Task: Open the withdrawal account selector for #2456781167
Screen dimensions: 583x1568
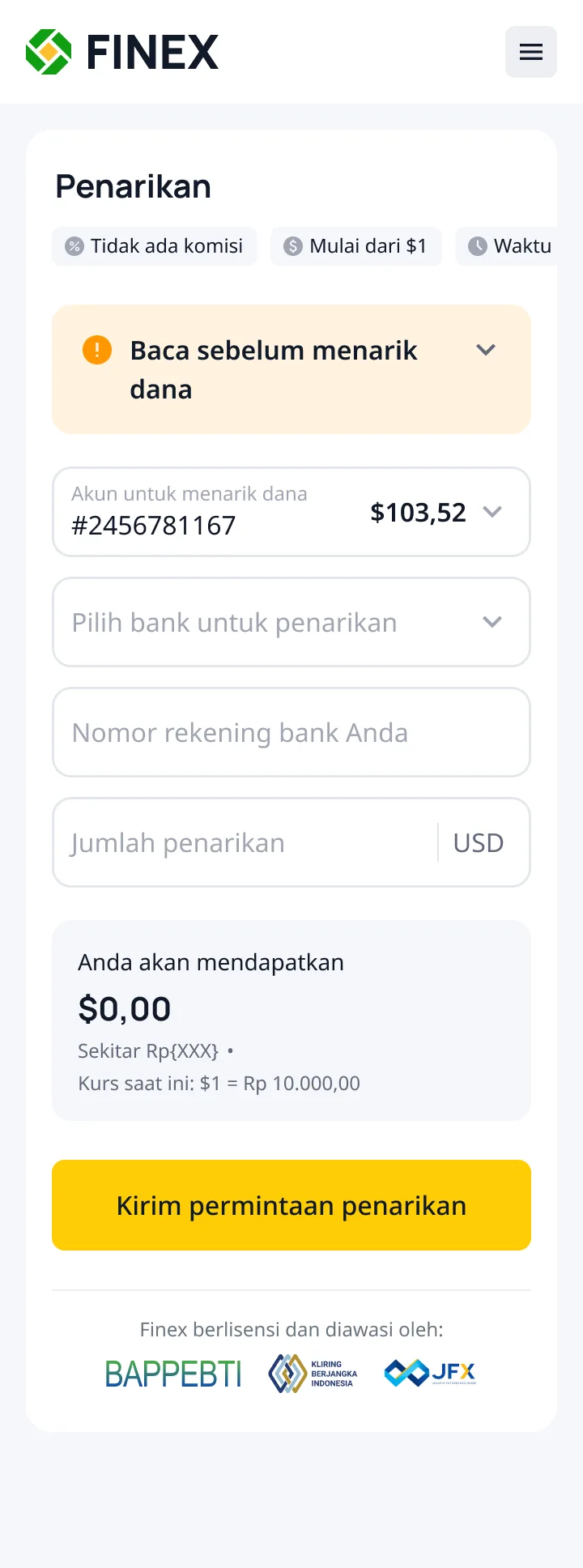Action: click(291, 512)
